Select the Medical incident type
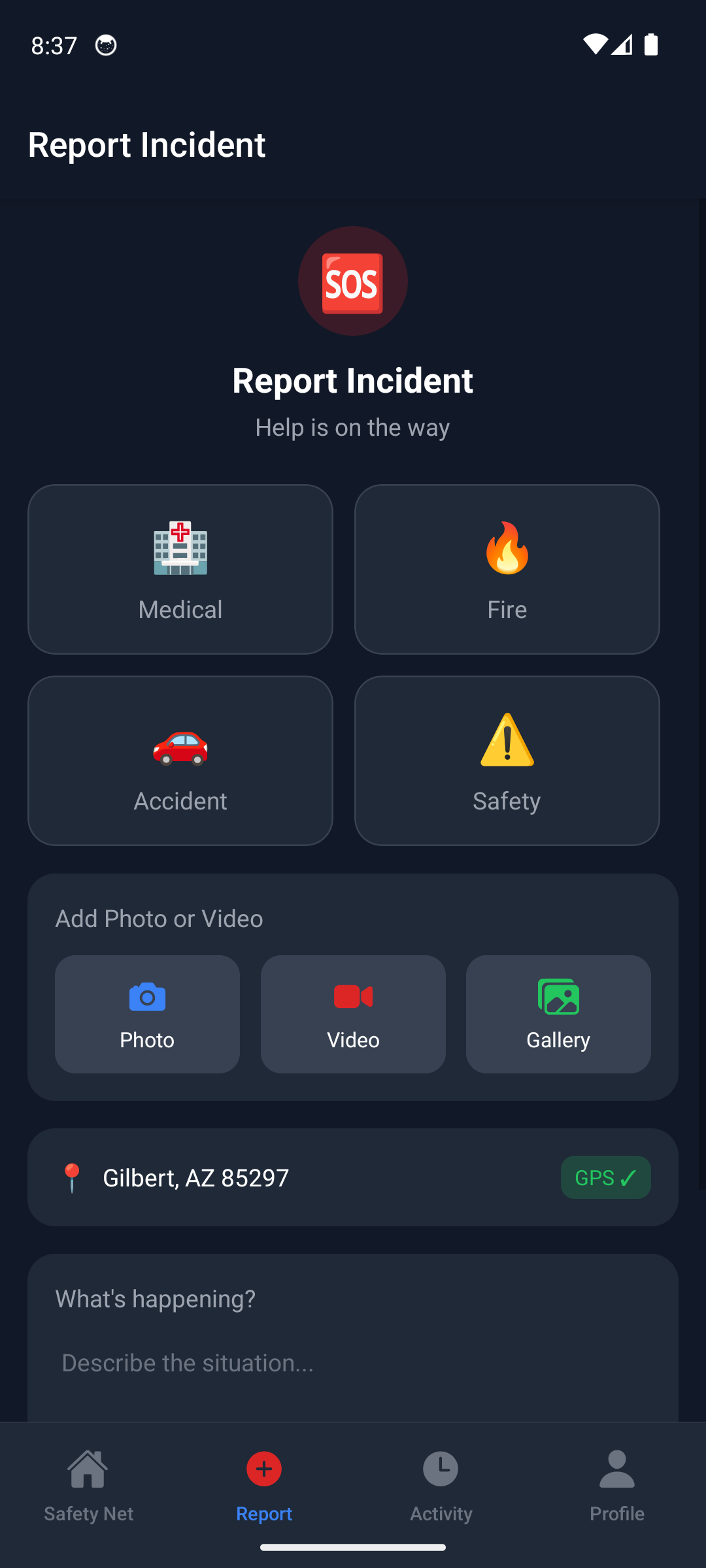 pos(180,569)
